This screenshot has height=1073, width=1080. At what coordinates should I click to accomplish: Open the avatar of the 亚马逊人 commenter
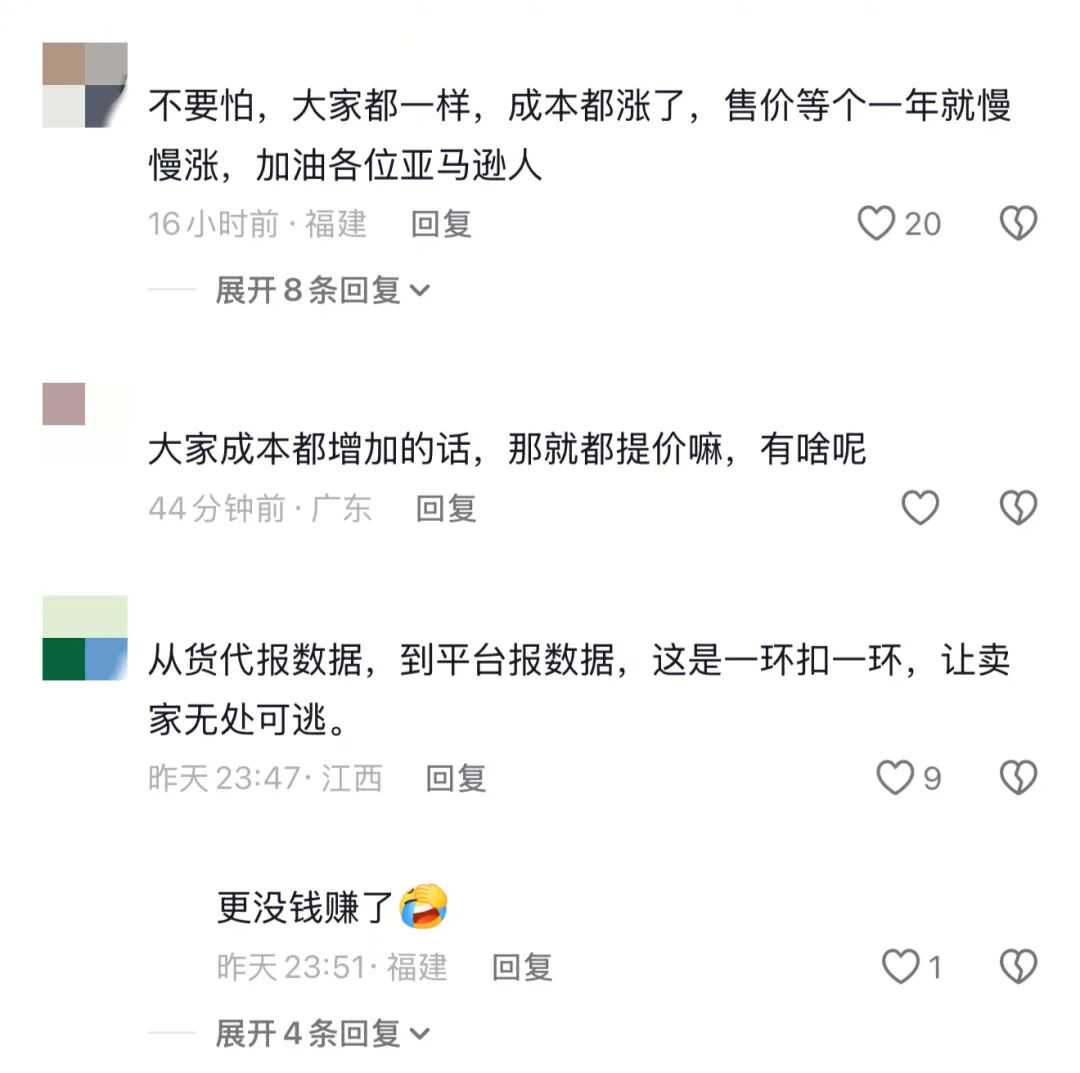click(x=85, y=85)
